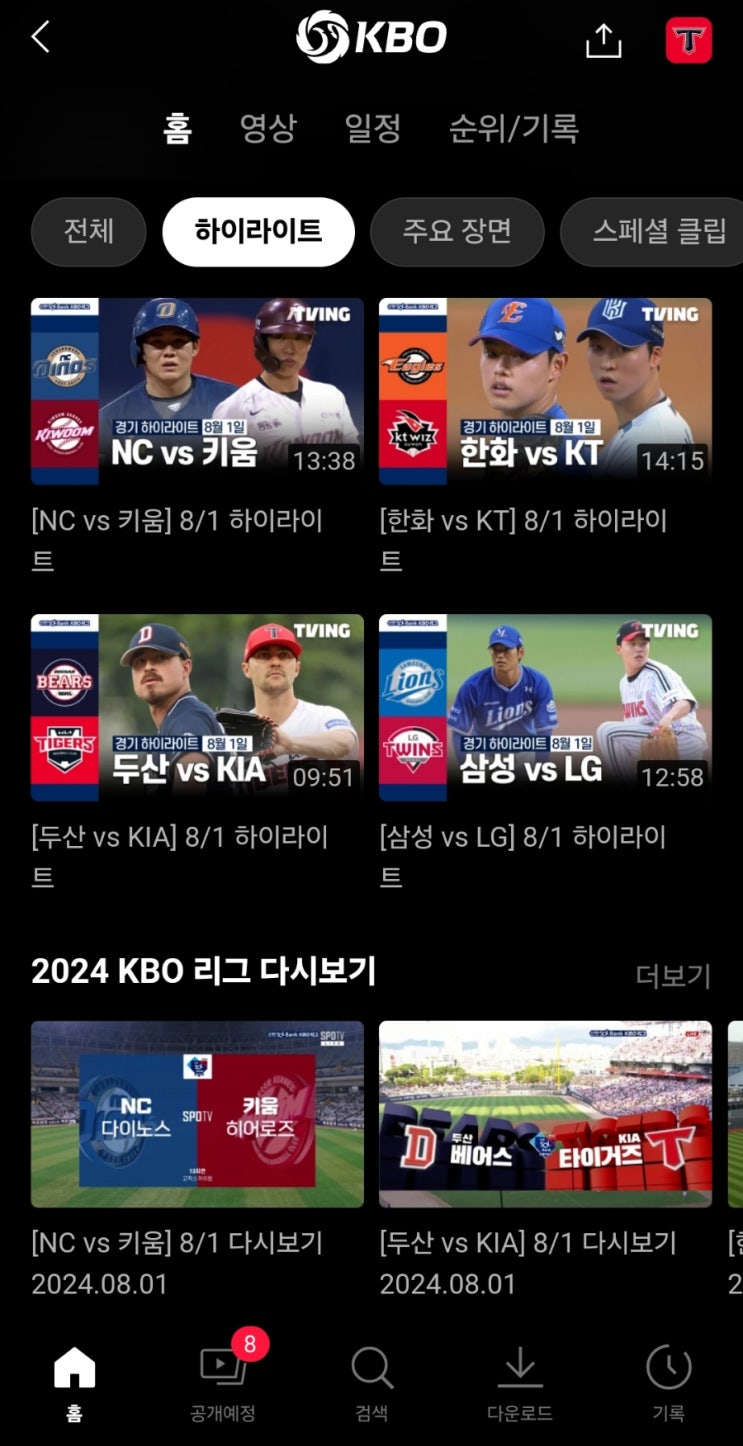Select the 주요 장면 filter chip

[x=457, y=232]
